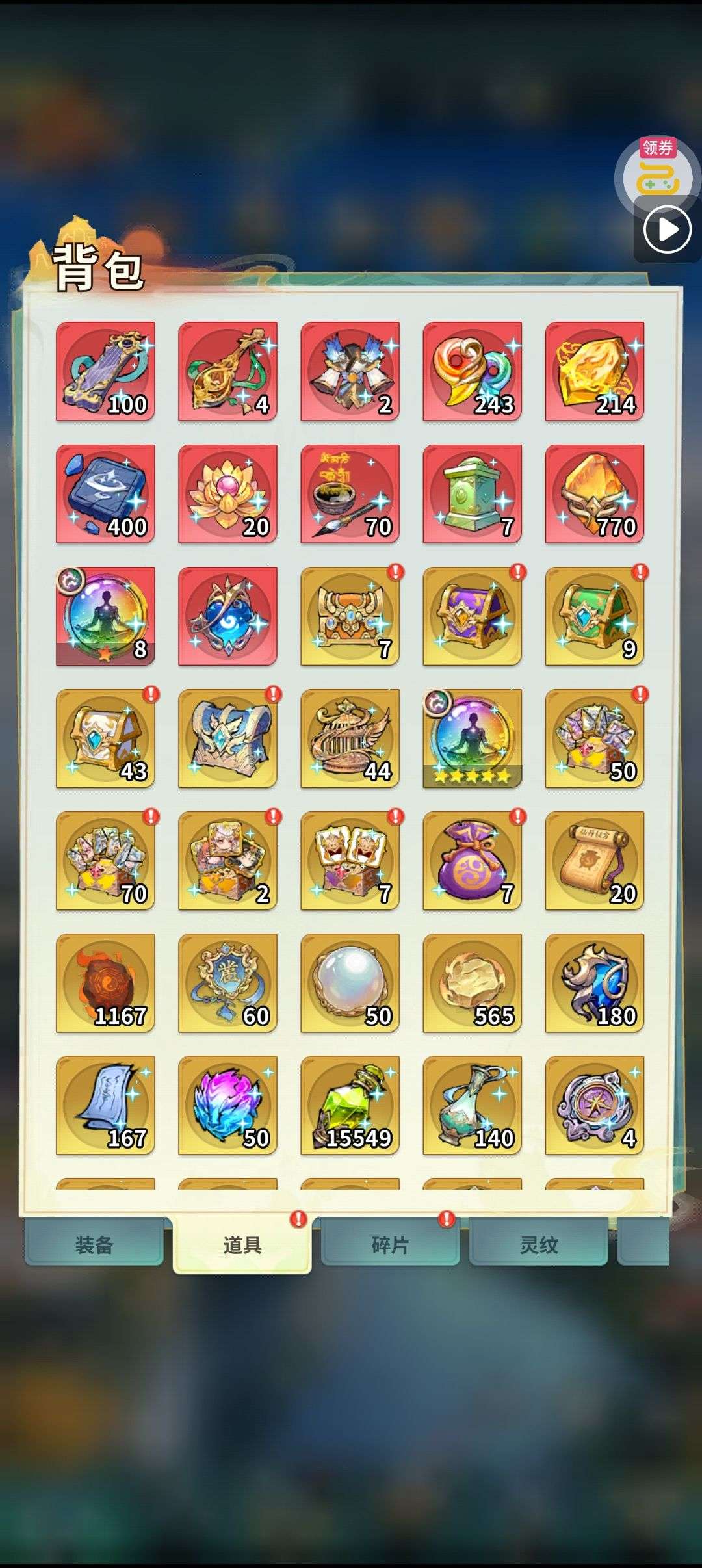Open the purple treasure chest item
This screenshot has height=1568, width=702.
[473, 616]
